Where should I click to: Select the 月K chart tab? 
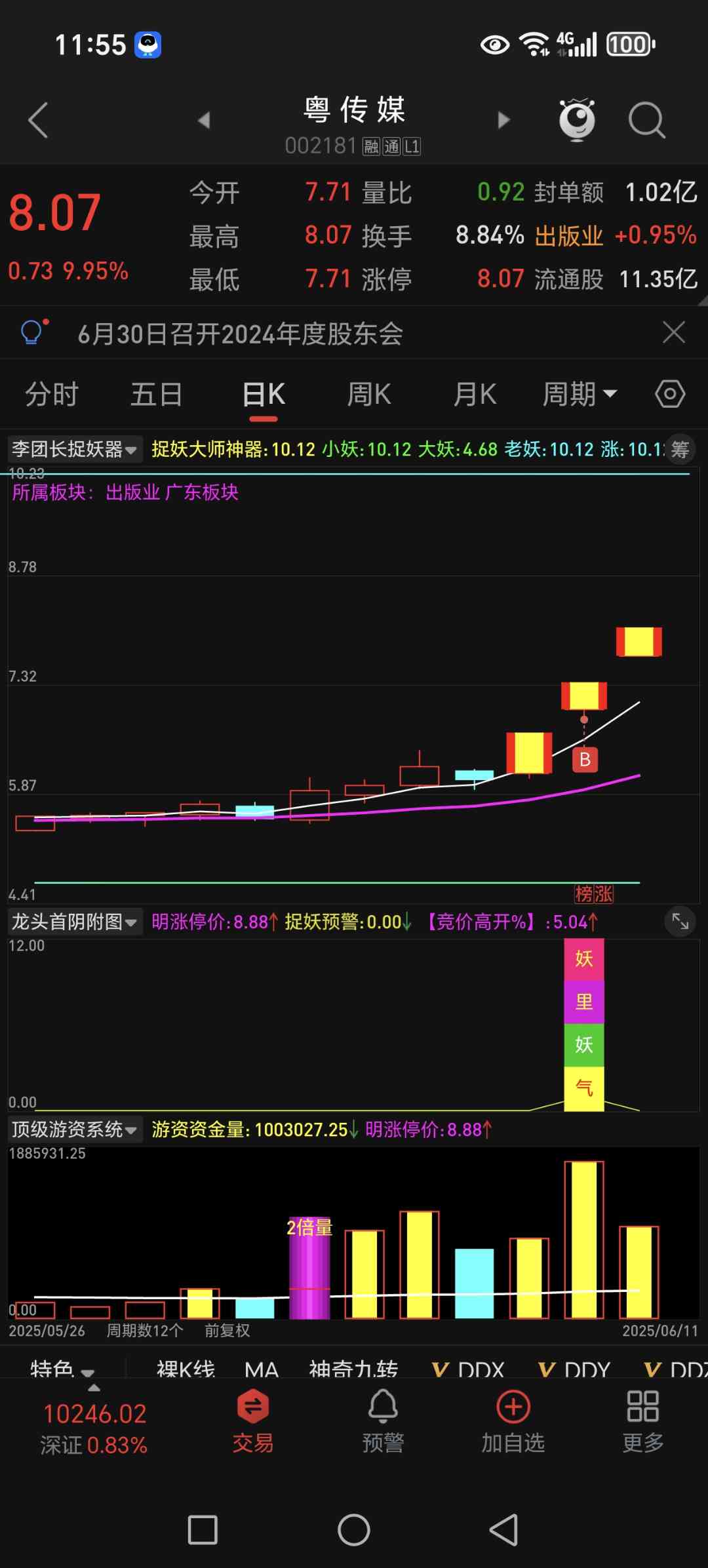pos(475,395)
